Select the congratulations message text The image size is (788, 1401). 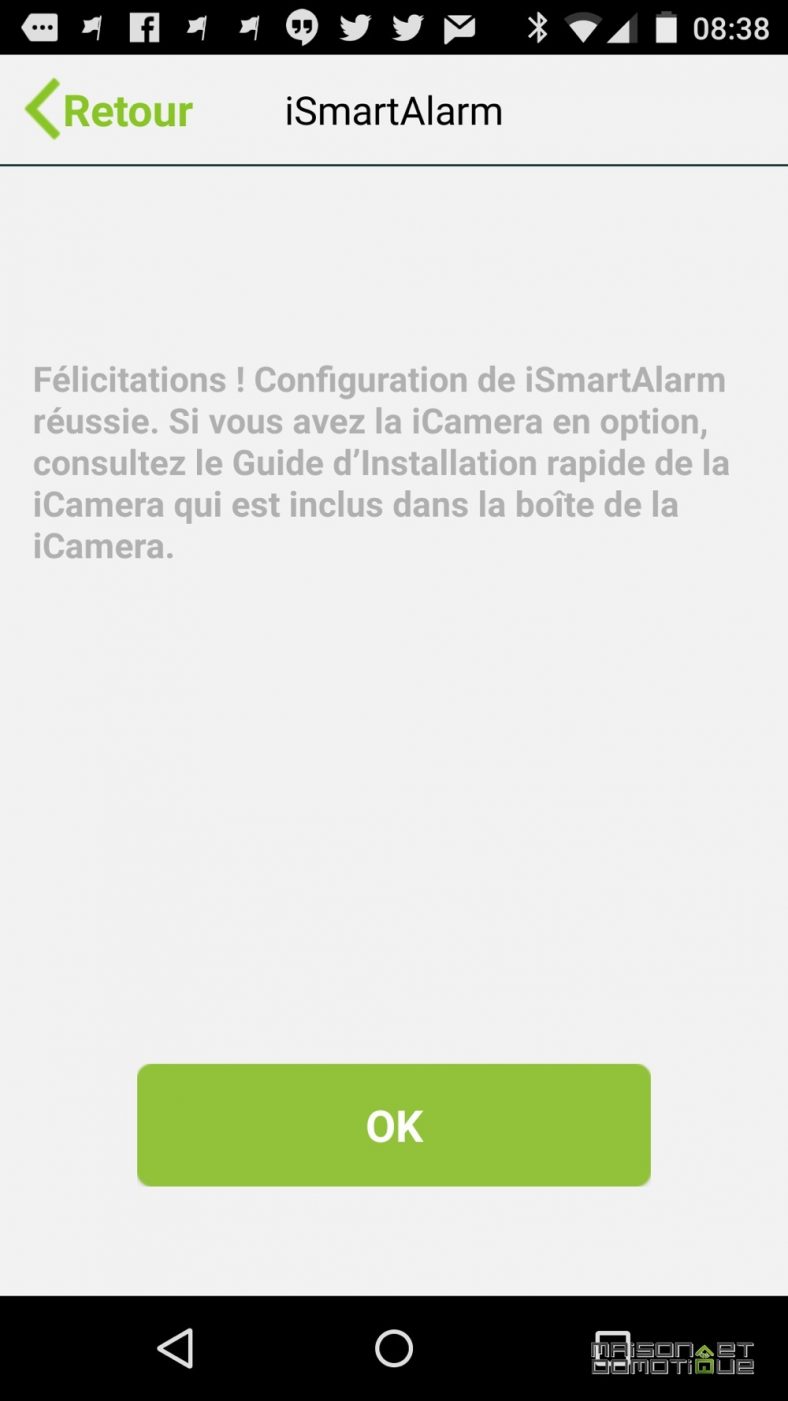380,462
